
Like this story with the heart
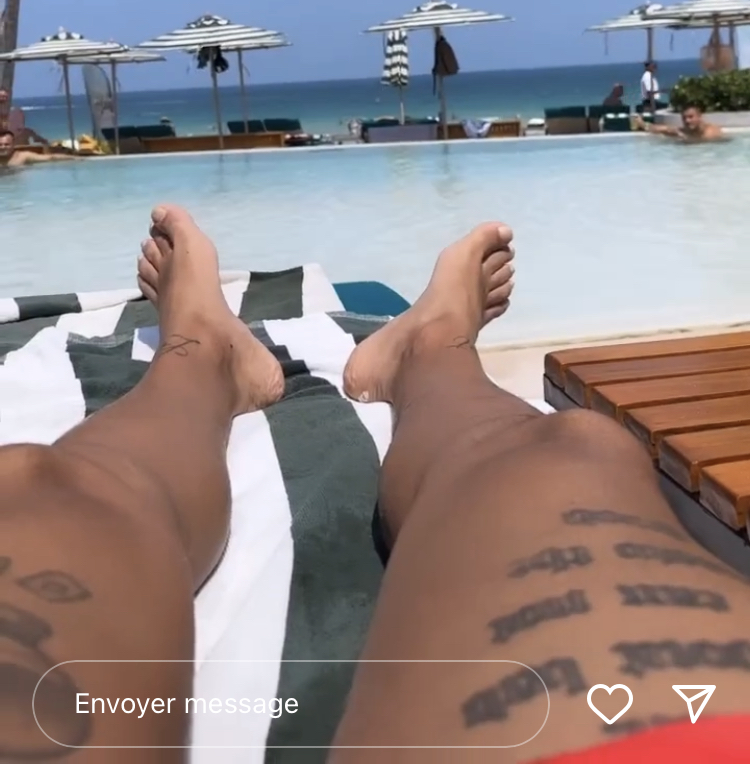pyautogui.click(x=610, y=703)
